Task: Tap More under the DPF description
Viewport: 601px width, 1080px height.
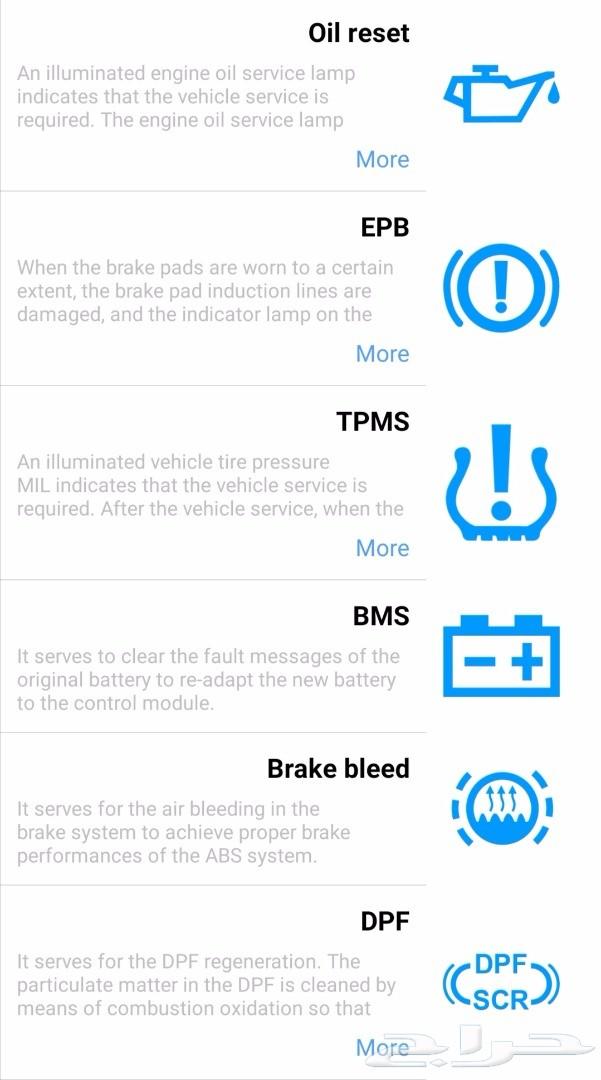Action: [382, 1047]
